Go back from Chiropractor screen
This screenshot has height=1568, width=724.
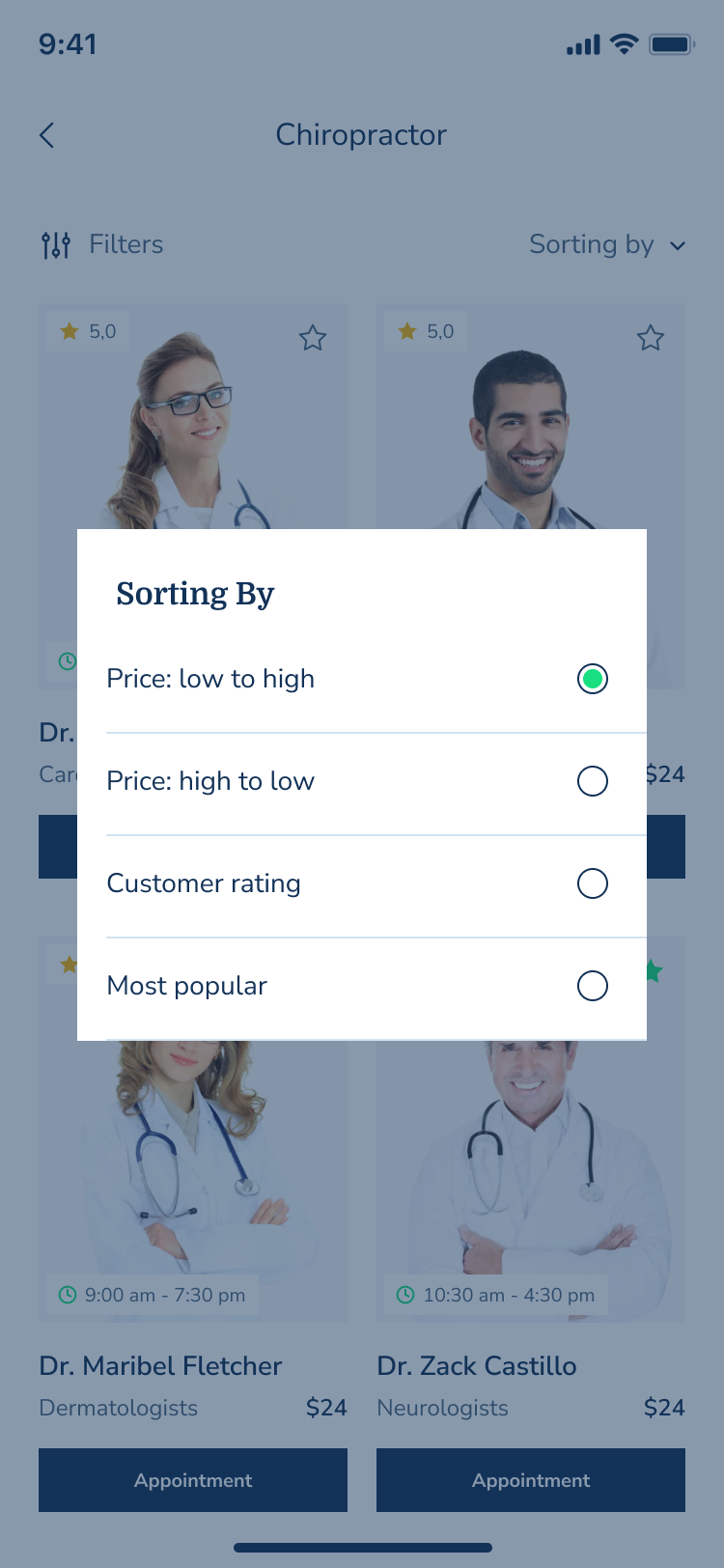[46, 135]
